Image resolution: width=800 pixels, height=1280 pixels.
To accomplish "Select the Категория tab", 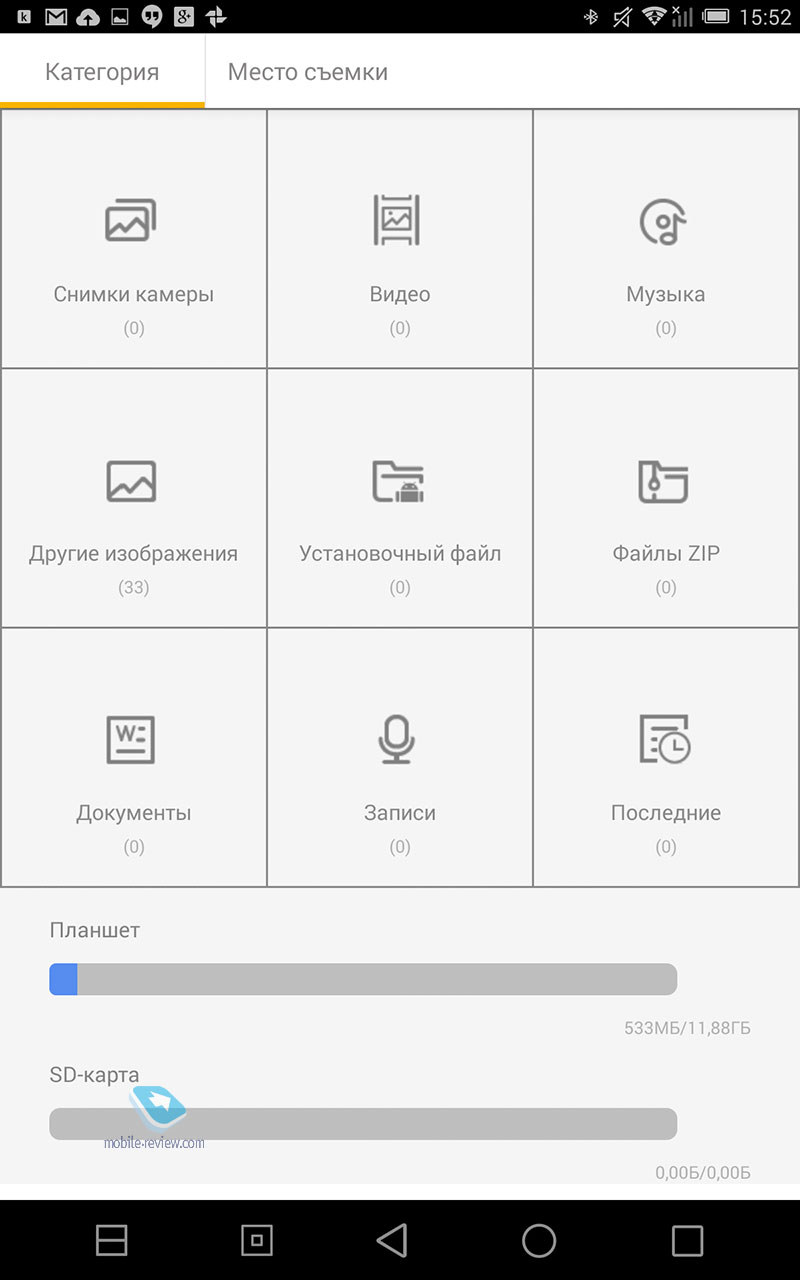I will coord(102,72).
